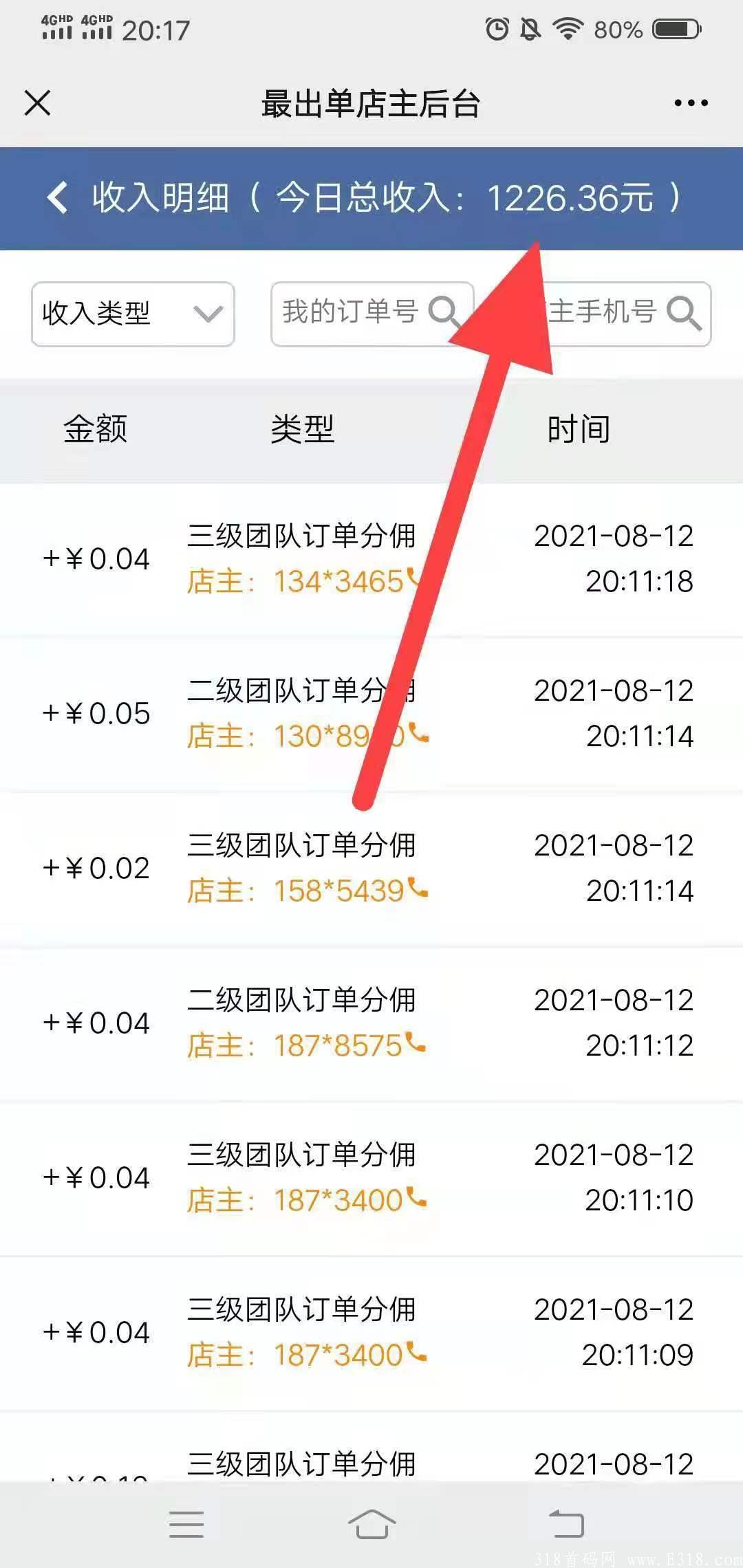
Task: Close the page with the X button
Action: click(38, 103)
